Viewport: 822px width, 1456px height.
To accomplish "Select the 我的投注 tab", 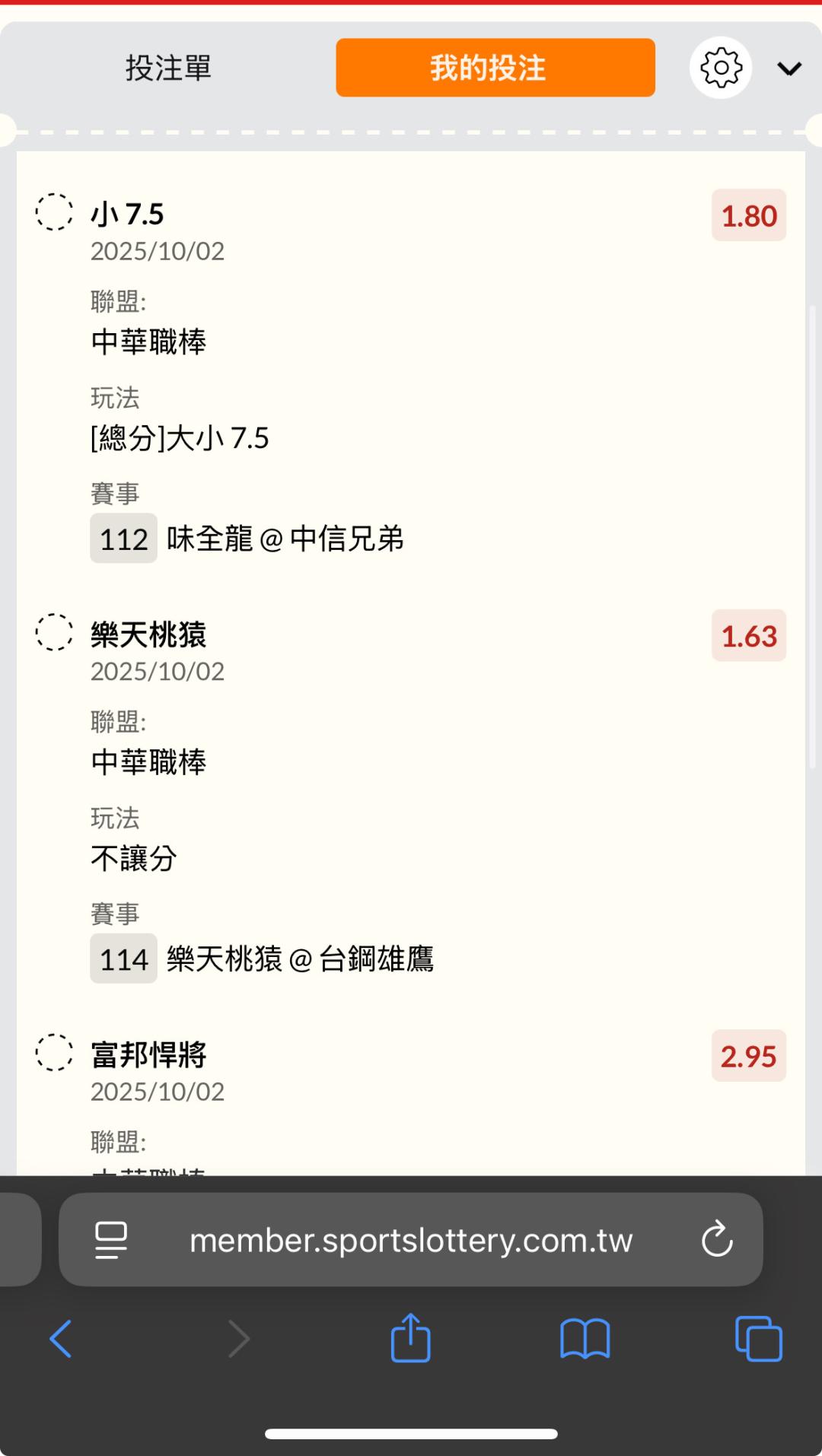I will point(495,68).
